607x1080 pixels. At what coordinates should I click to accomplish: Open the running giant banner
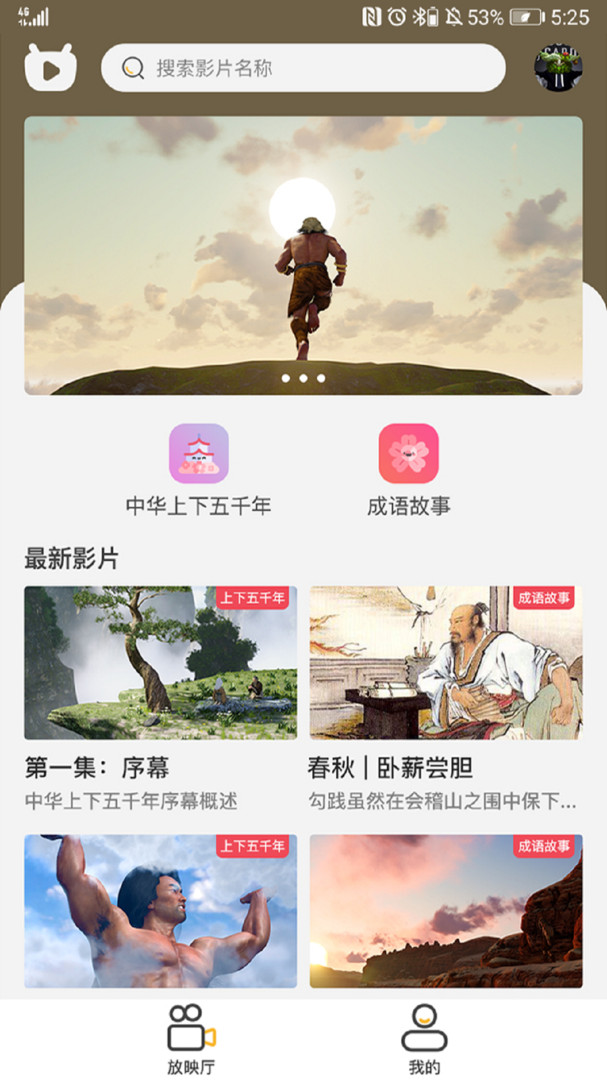[x=303, y=256]
